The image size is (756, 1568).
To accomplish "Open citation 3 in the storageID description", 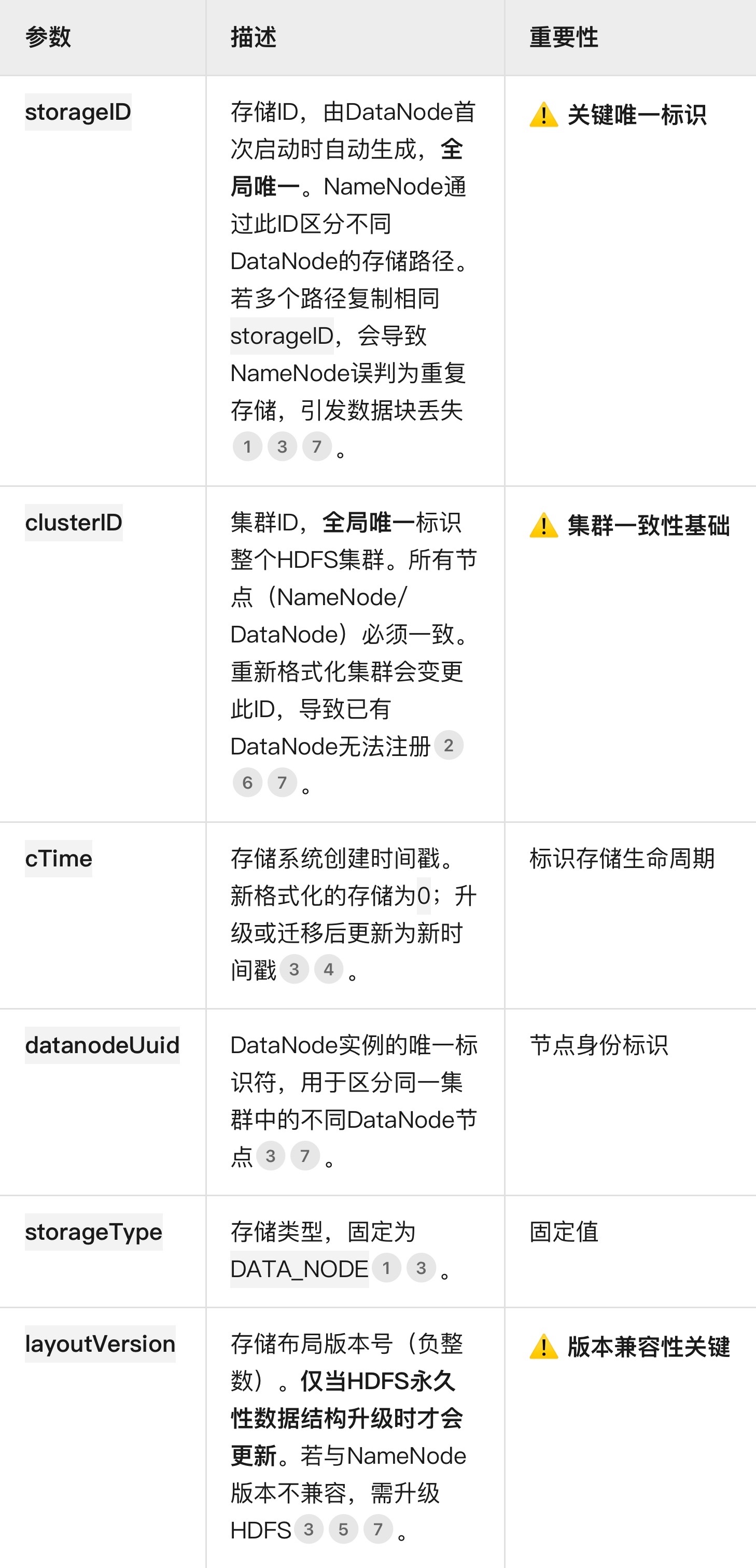I will (x=282, y=447).
